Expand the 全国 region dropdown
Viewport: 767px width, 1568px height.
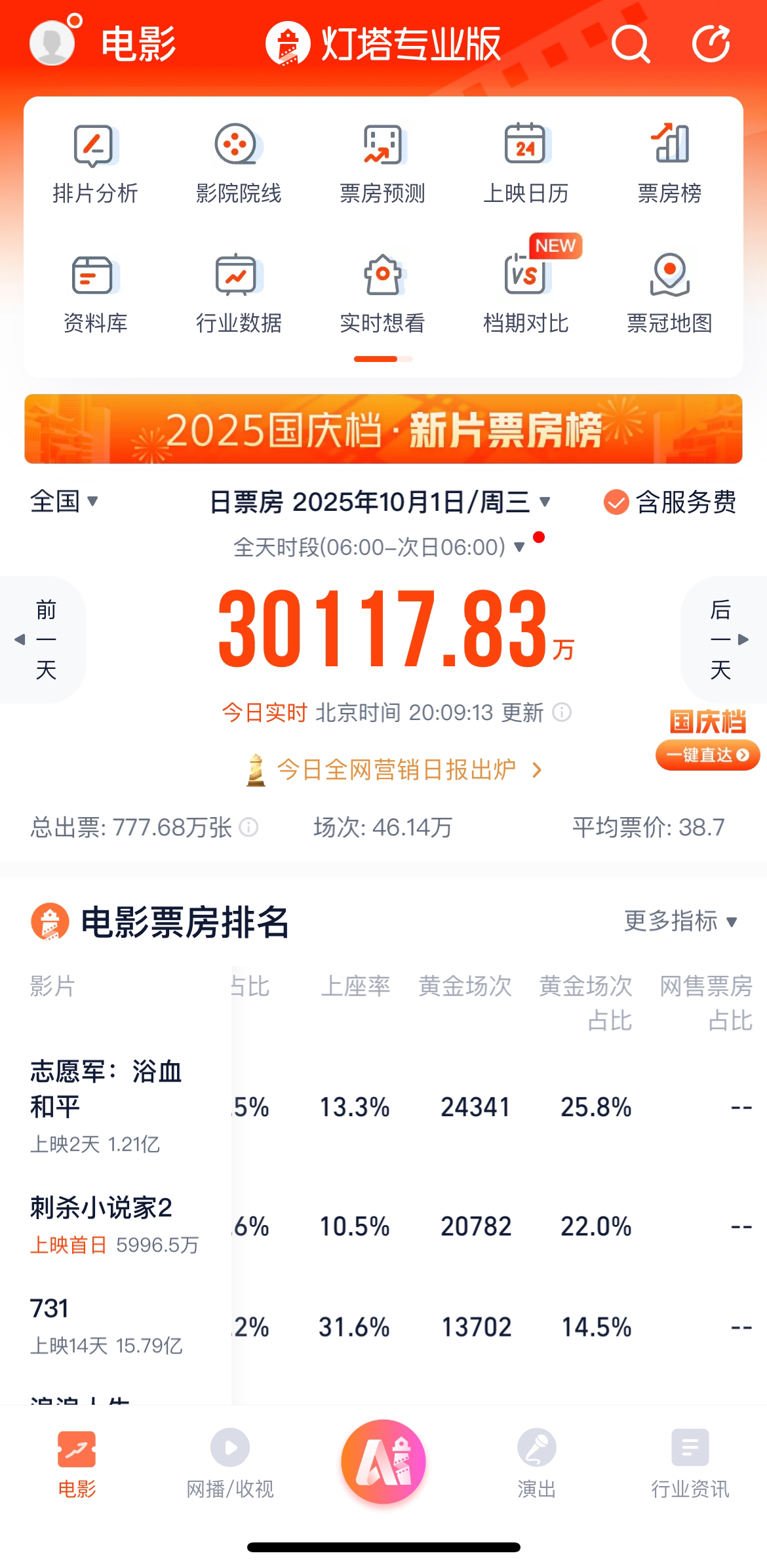(x=64, y=502)
